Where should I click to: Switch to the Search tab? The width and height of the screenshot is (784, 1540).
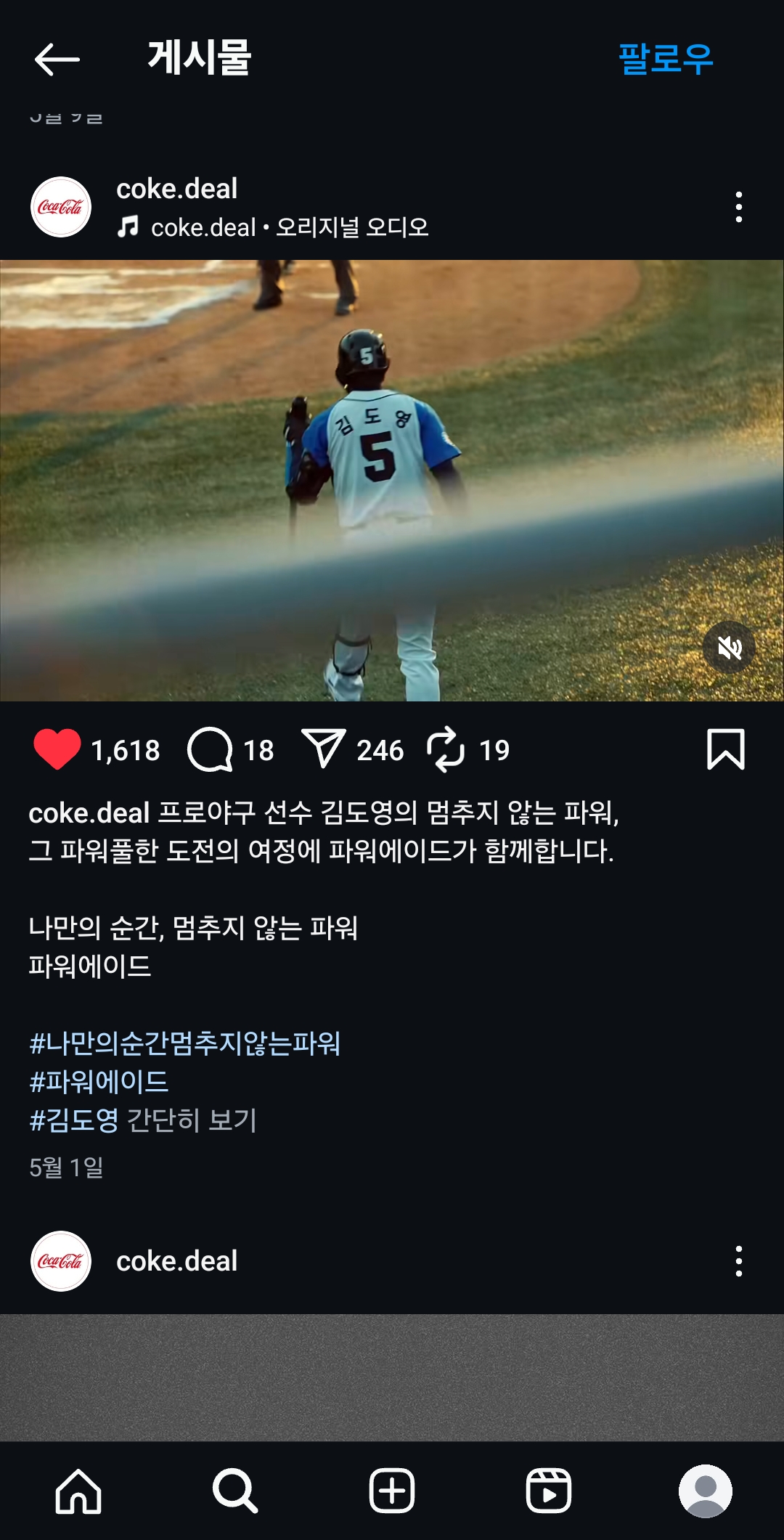235,1491
